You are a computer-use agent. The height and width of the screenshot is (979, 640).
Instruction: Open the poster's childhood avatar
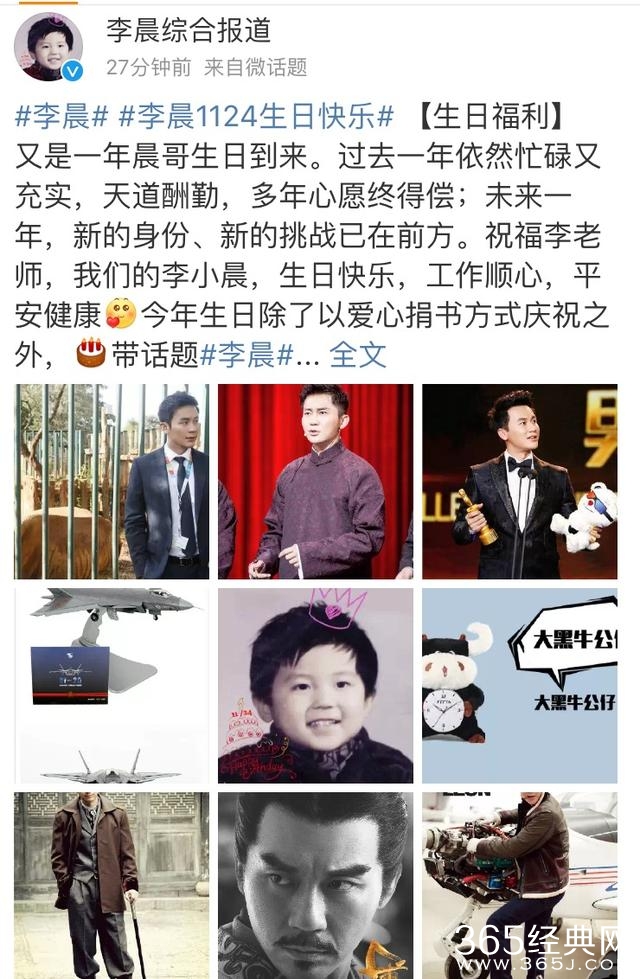[49, 47]
